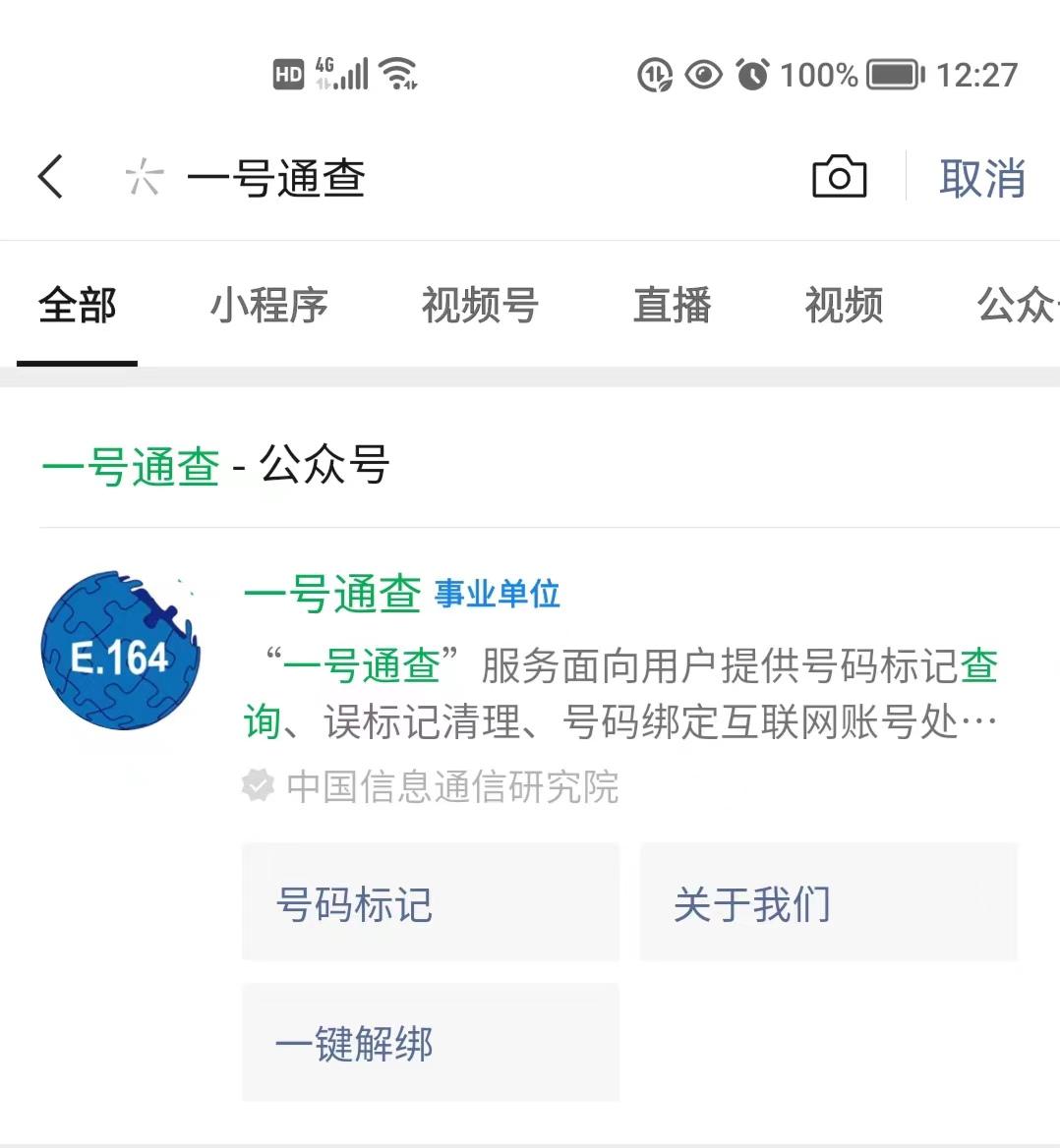Open the 视频 results tab

844,306
